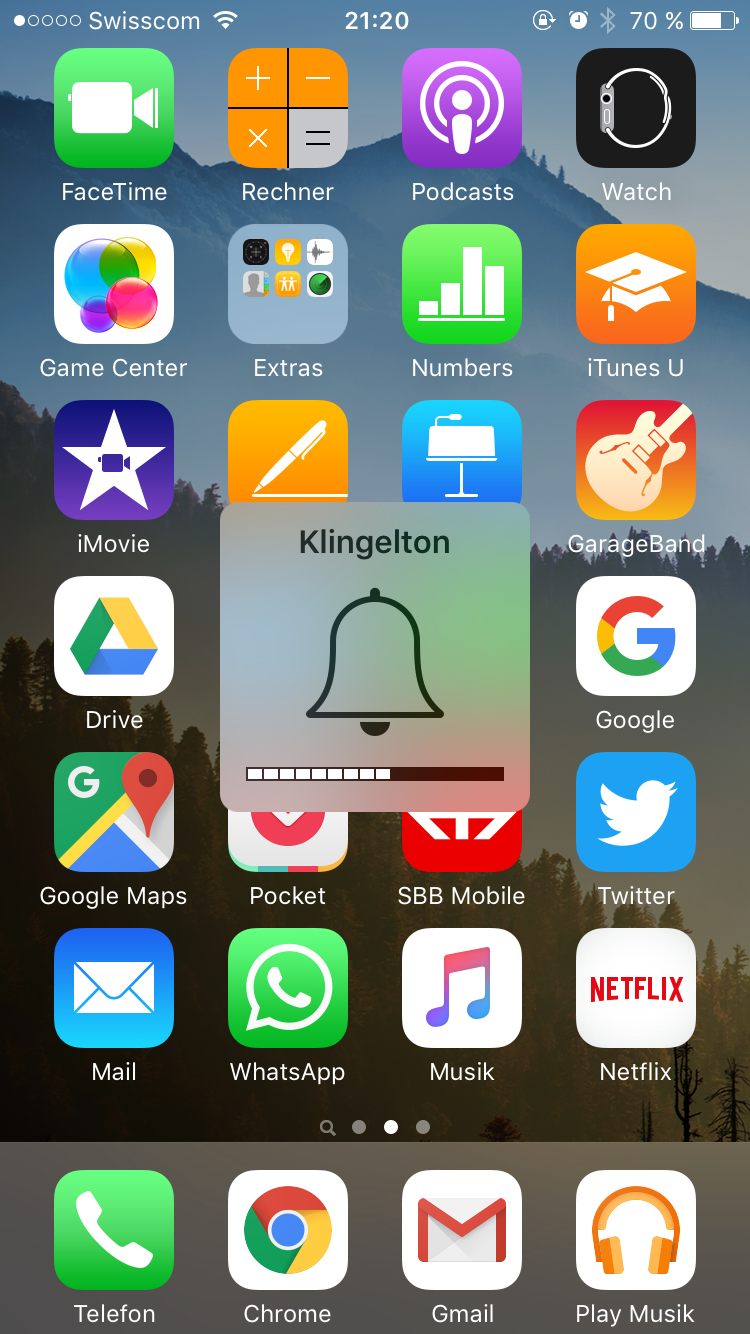Image resolution: width=750 pixels, height=1334 pixels.
Task: Launch Game Center
Action: [x=114, y=284]
